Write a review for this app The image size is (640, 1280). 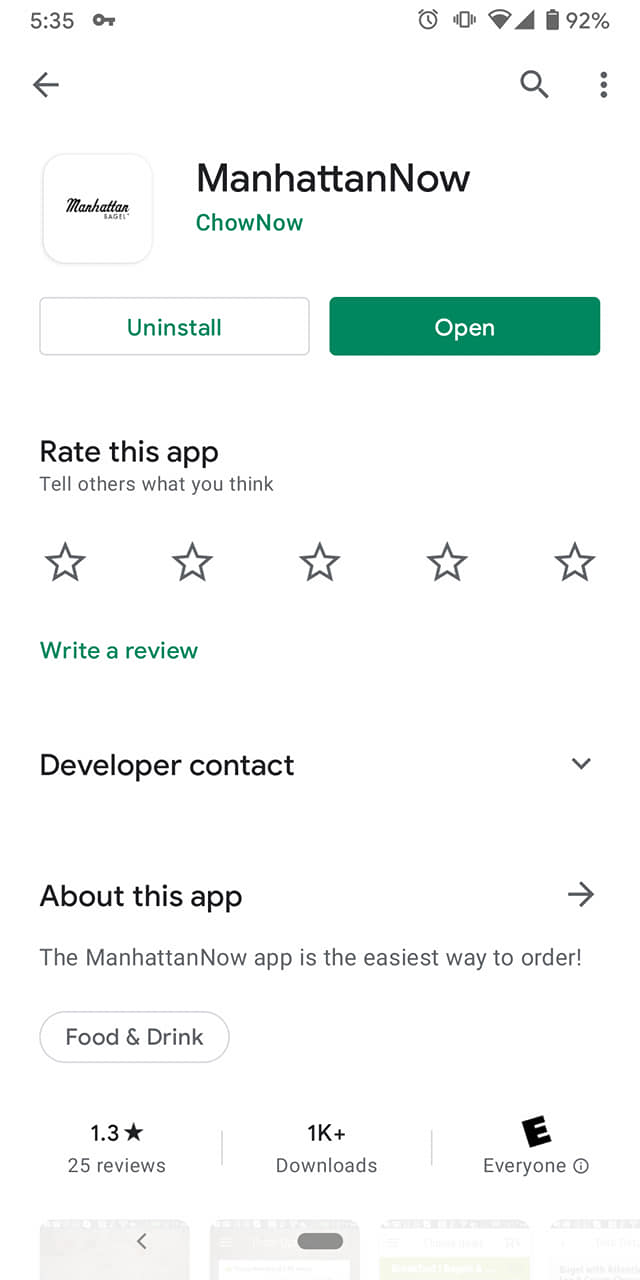(x=119, y=650)
